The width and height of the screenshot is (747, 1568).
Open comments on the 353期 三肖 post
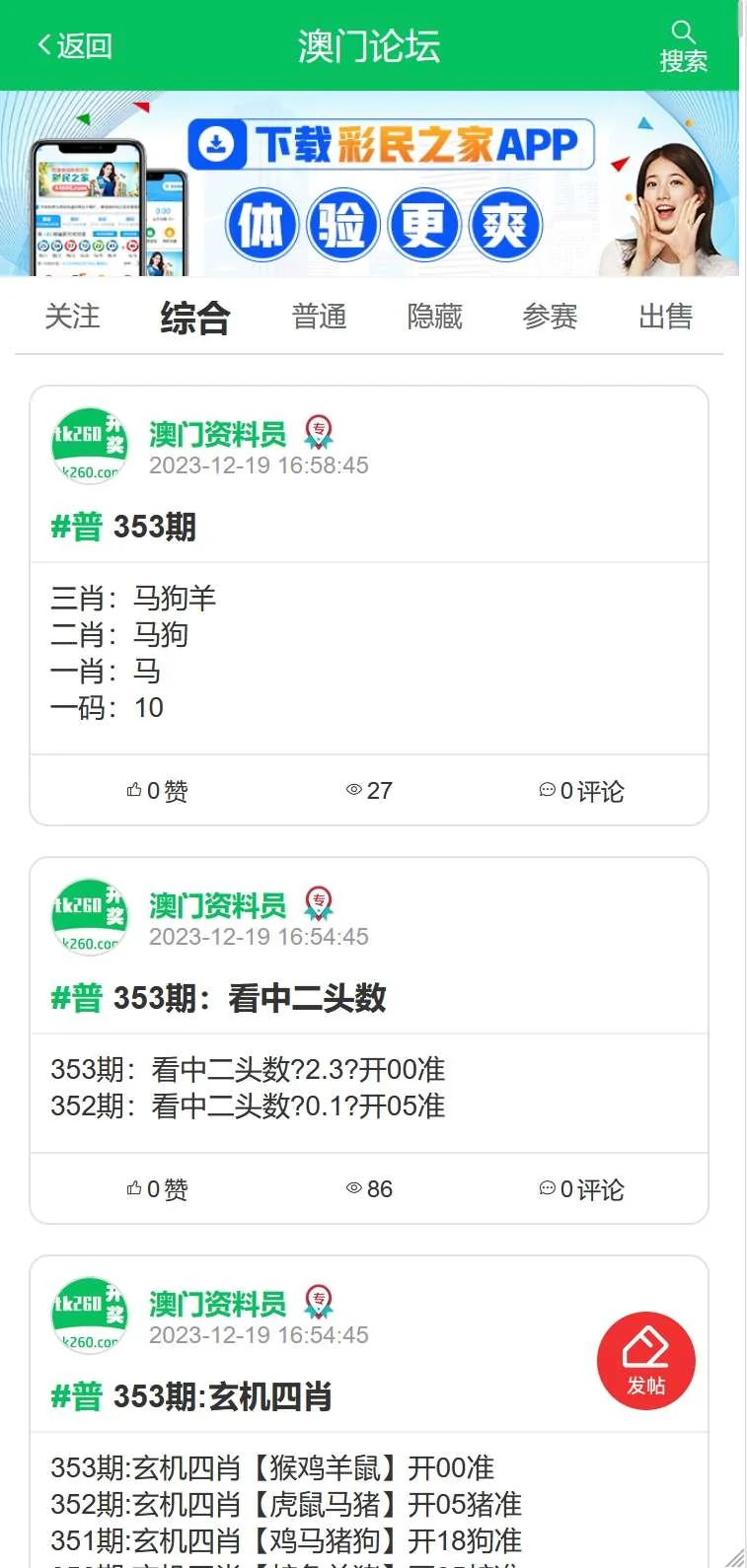[581, 791]
